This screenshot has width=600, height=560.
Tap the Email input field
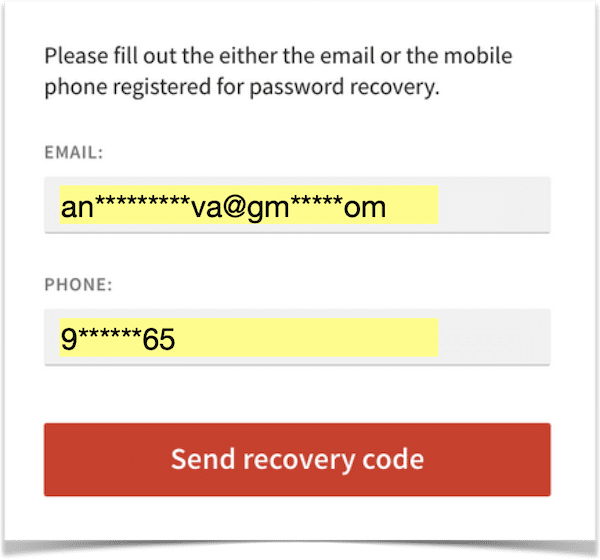point(296,206)
